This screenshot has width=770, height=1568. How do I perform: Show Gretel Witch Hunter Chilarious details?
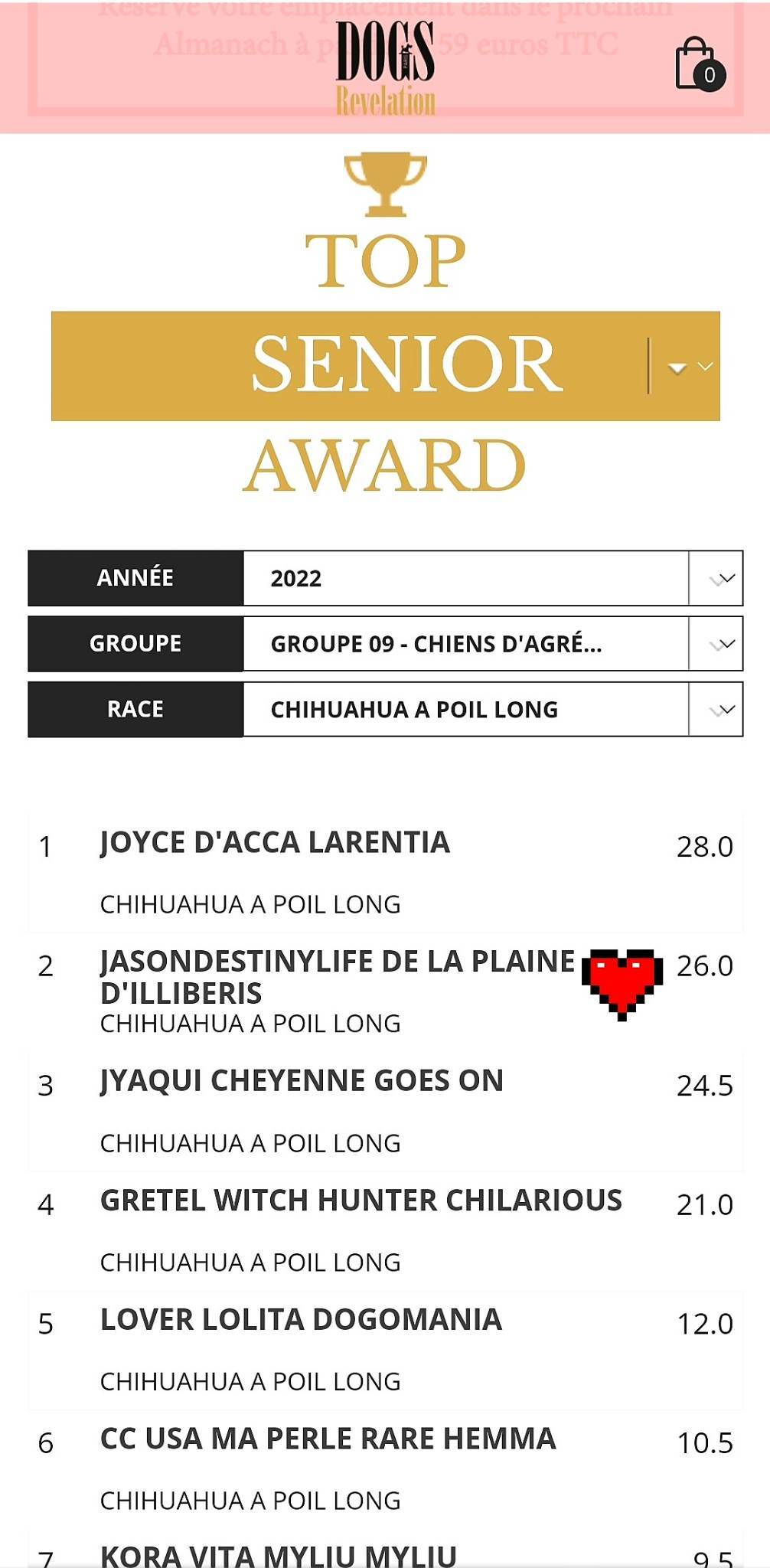(x=361, y=1200)
